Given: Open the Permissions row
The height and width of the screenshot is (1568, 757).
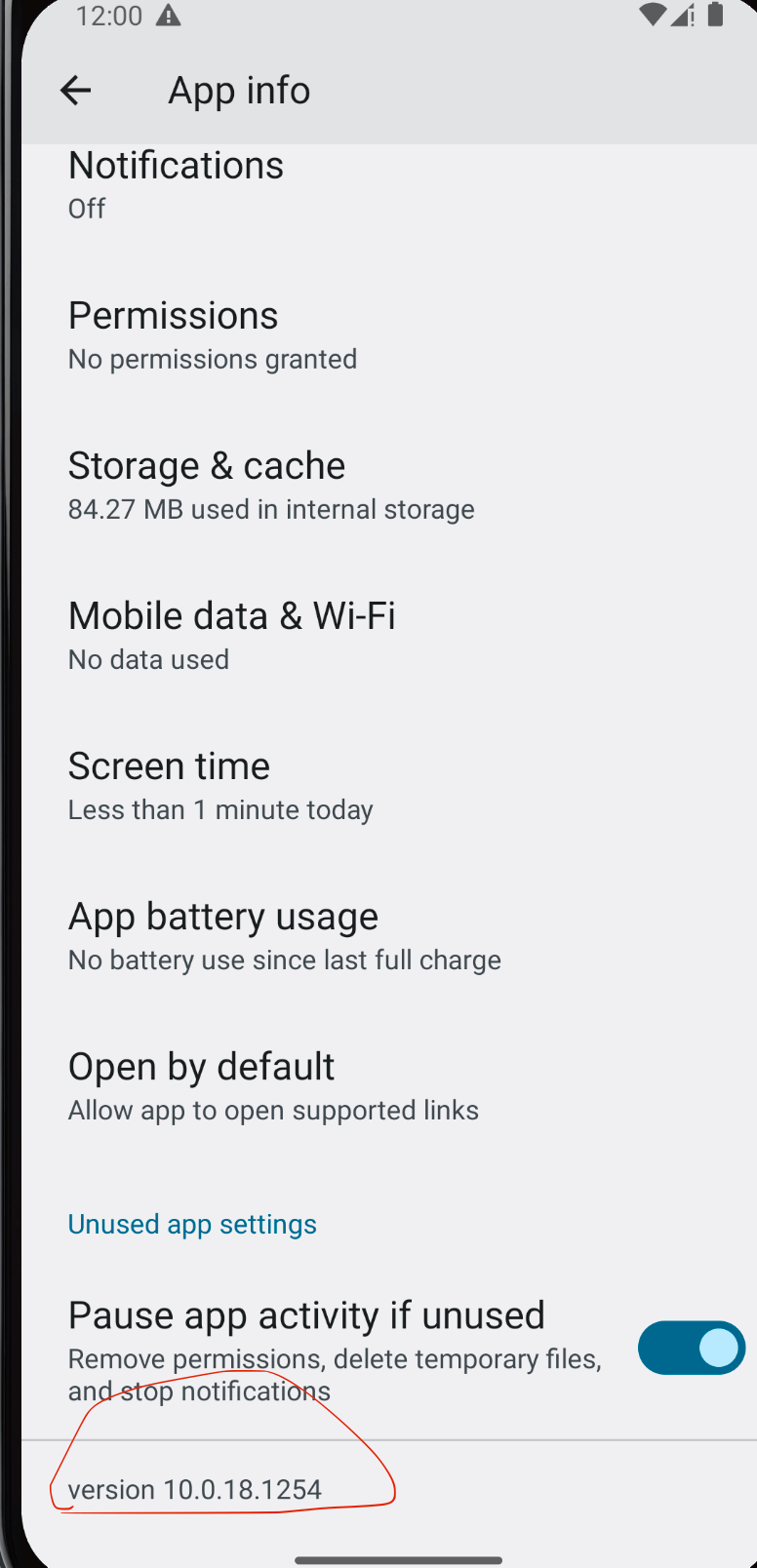Looking at the screenshot, I should pos(389,335).
